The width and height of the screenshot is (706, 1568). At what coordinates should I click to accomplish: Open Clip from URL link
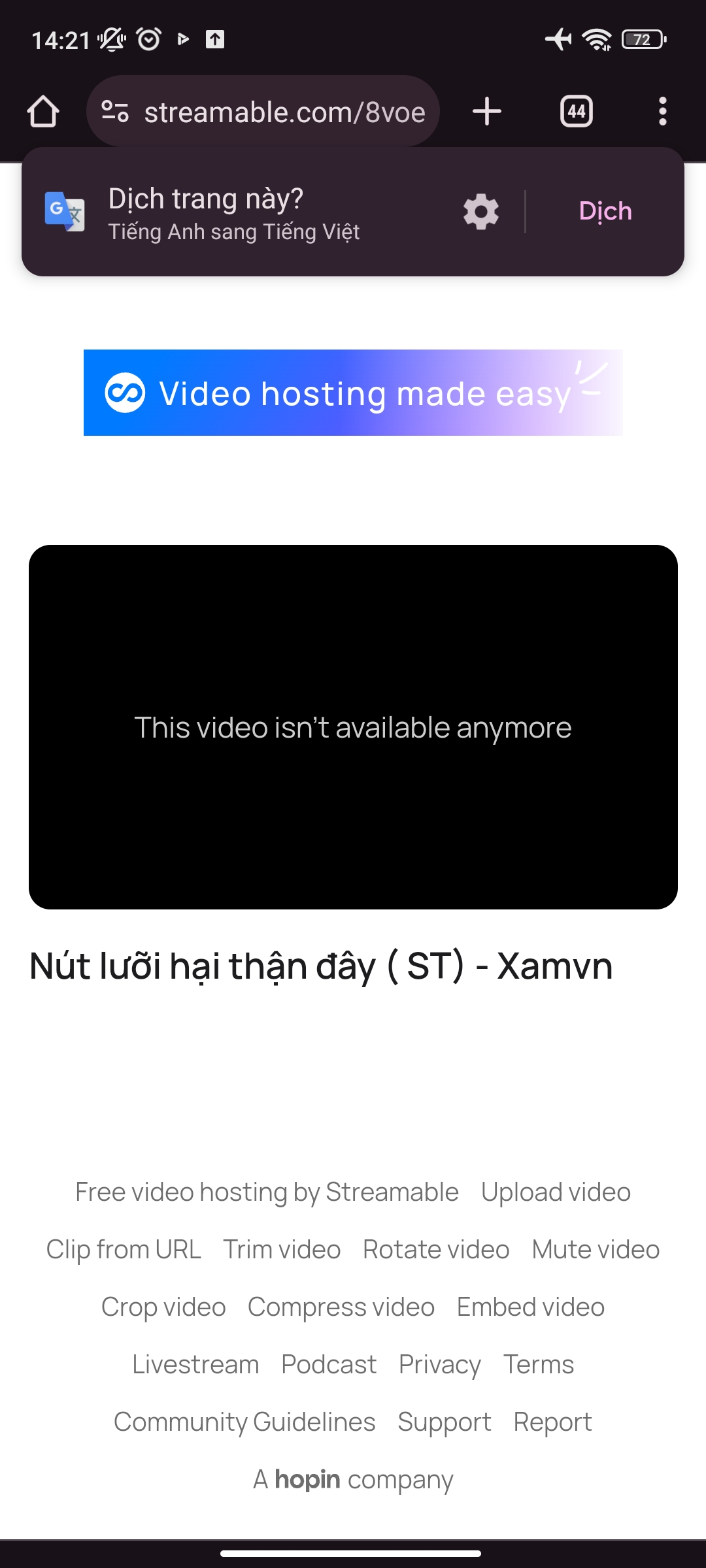[124, 1250]
